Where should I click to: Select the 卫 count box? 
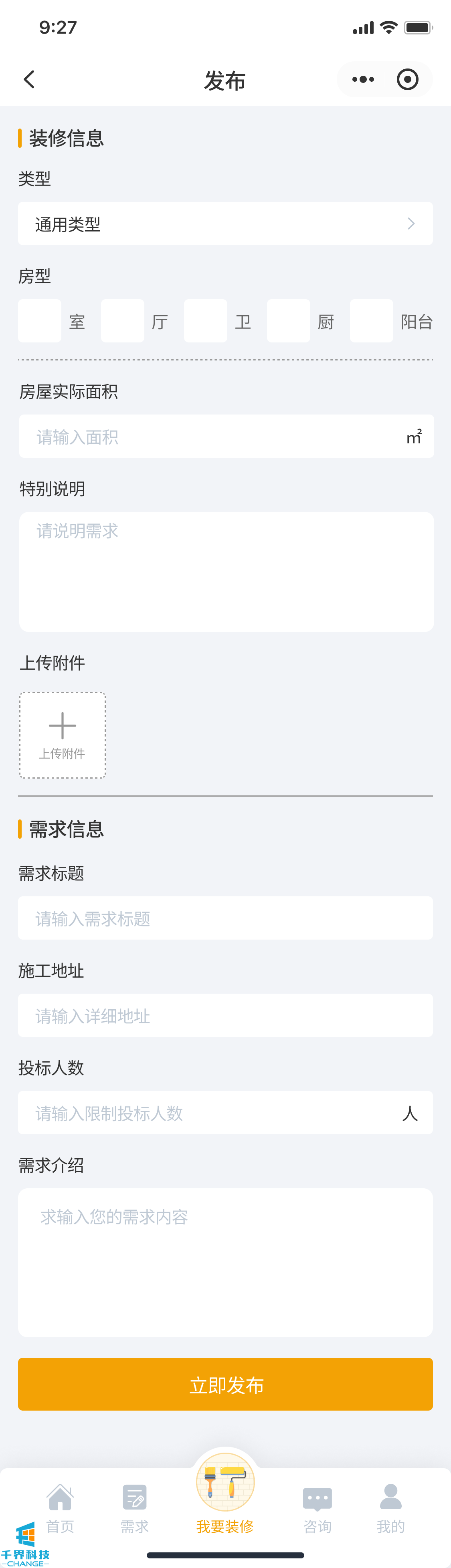click(205, 321)
